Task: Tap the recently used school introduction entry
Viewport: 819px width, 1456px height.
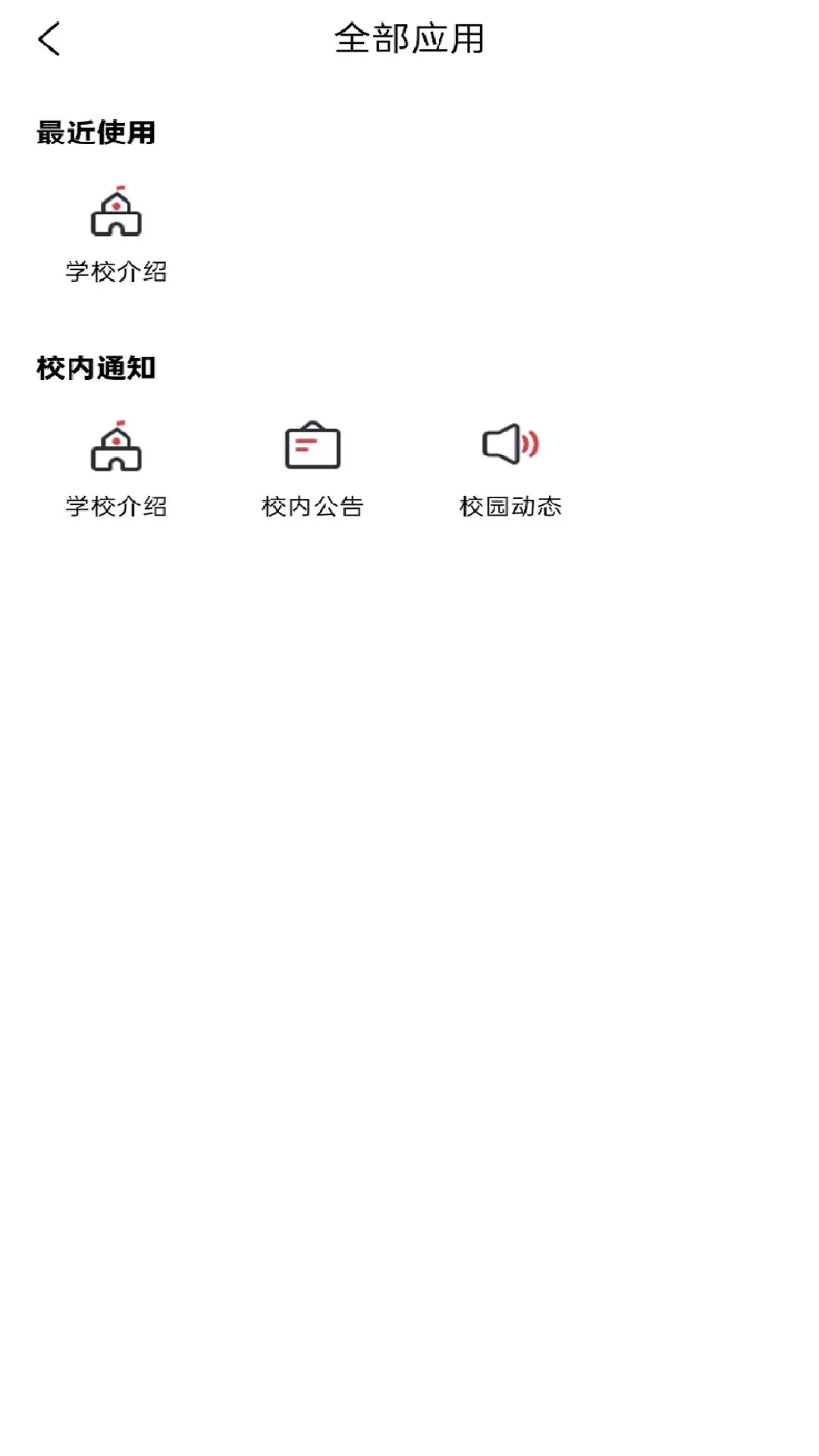Action: point(115,227)
